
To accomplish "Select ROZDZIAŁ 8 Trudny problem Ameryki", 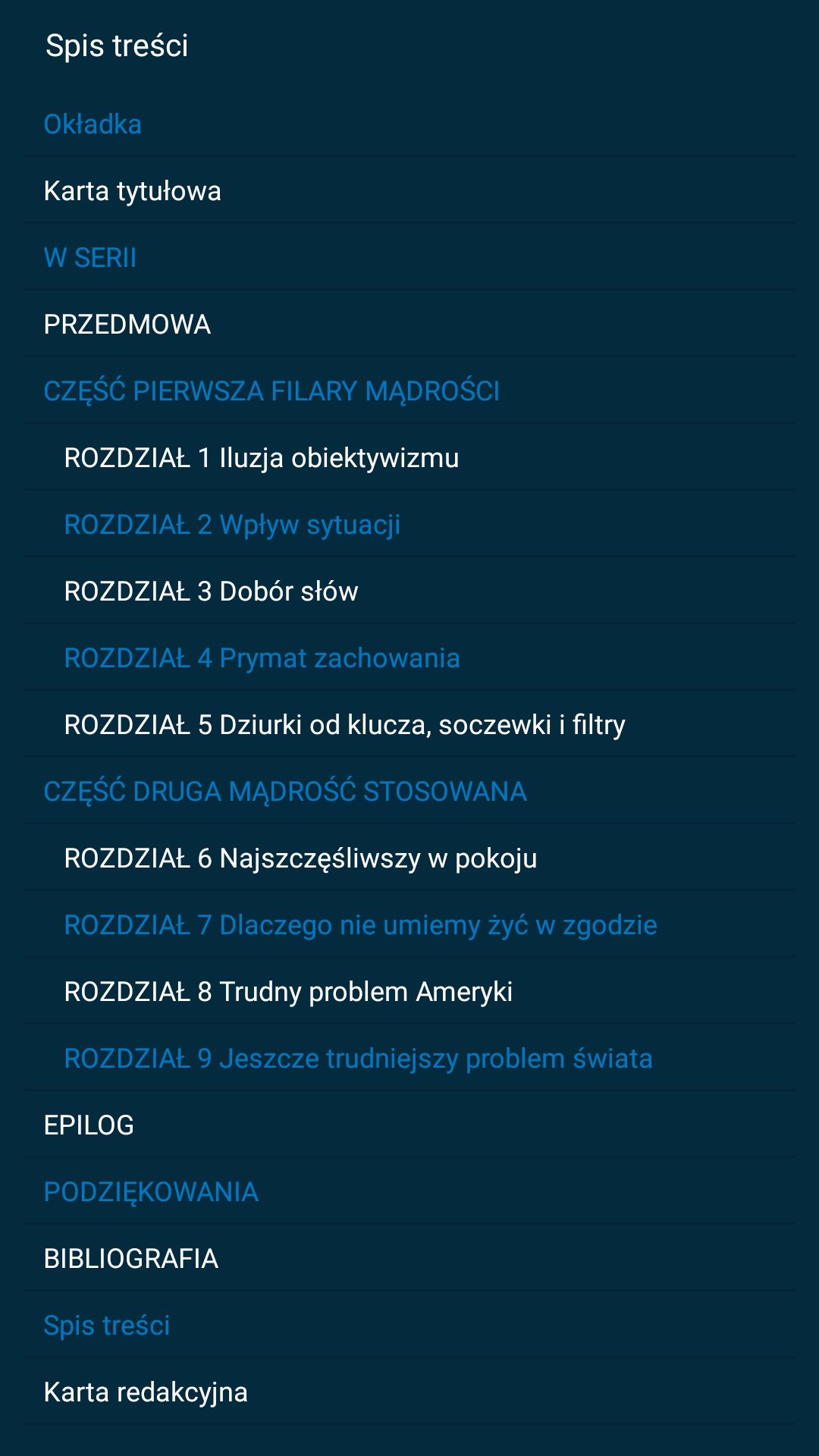I will (x=409, y=991).
